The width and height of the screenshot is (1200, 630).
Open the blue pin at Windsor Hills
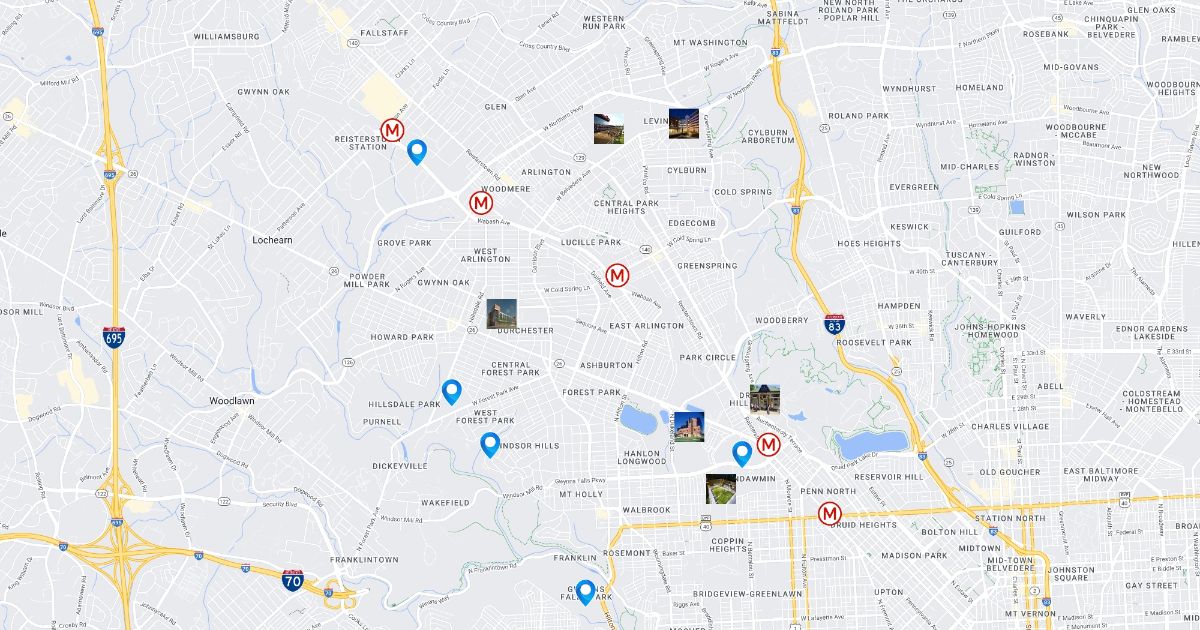point(490,445)
